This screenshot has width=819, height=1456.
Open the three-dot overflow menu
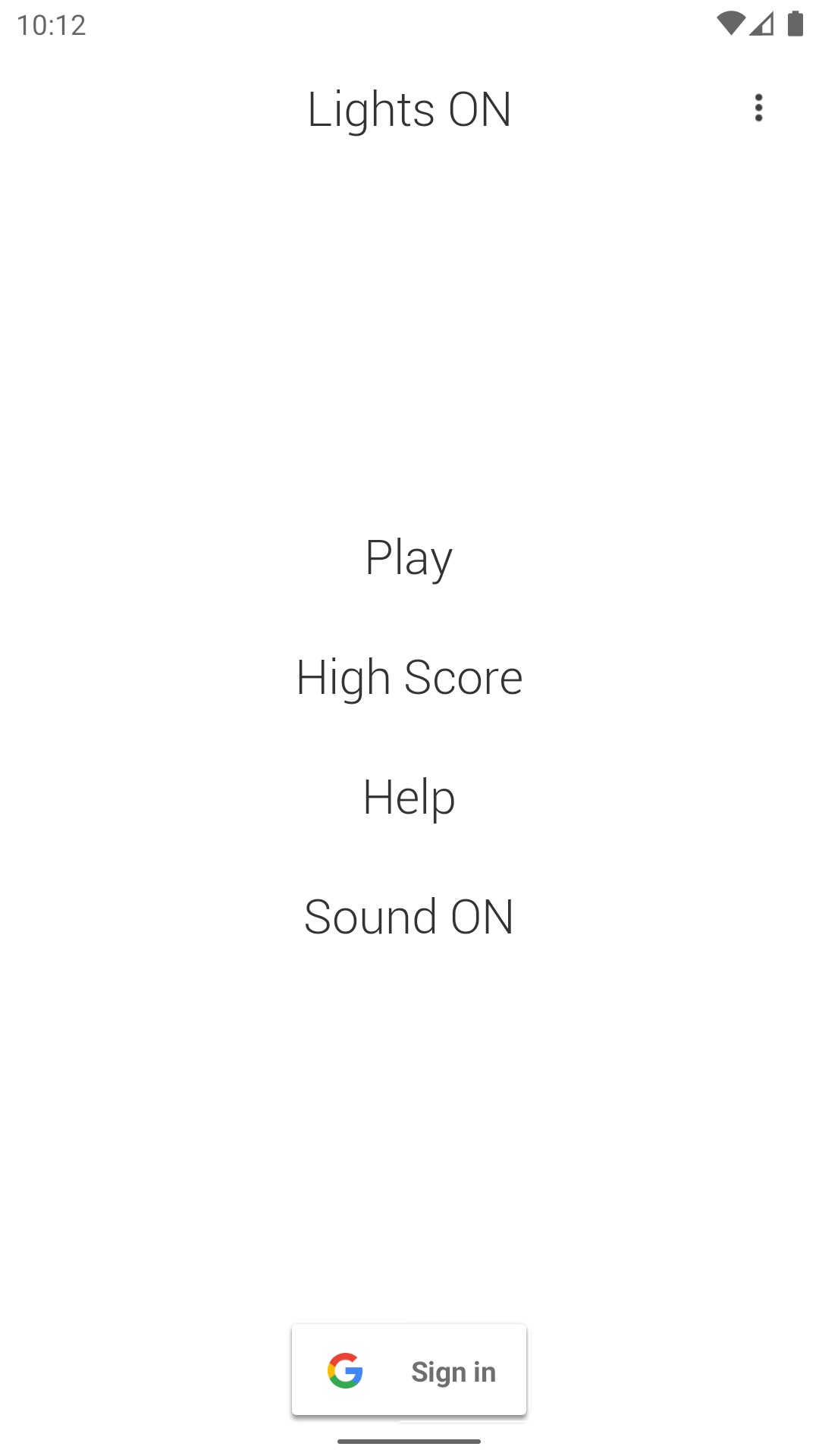tap(758, 108)
